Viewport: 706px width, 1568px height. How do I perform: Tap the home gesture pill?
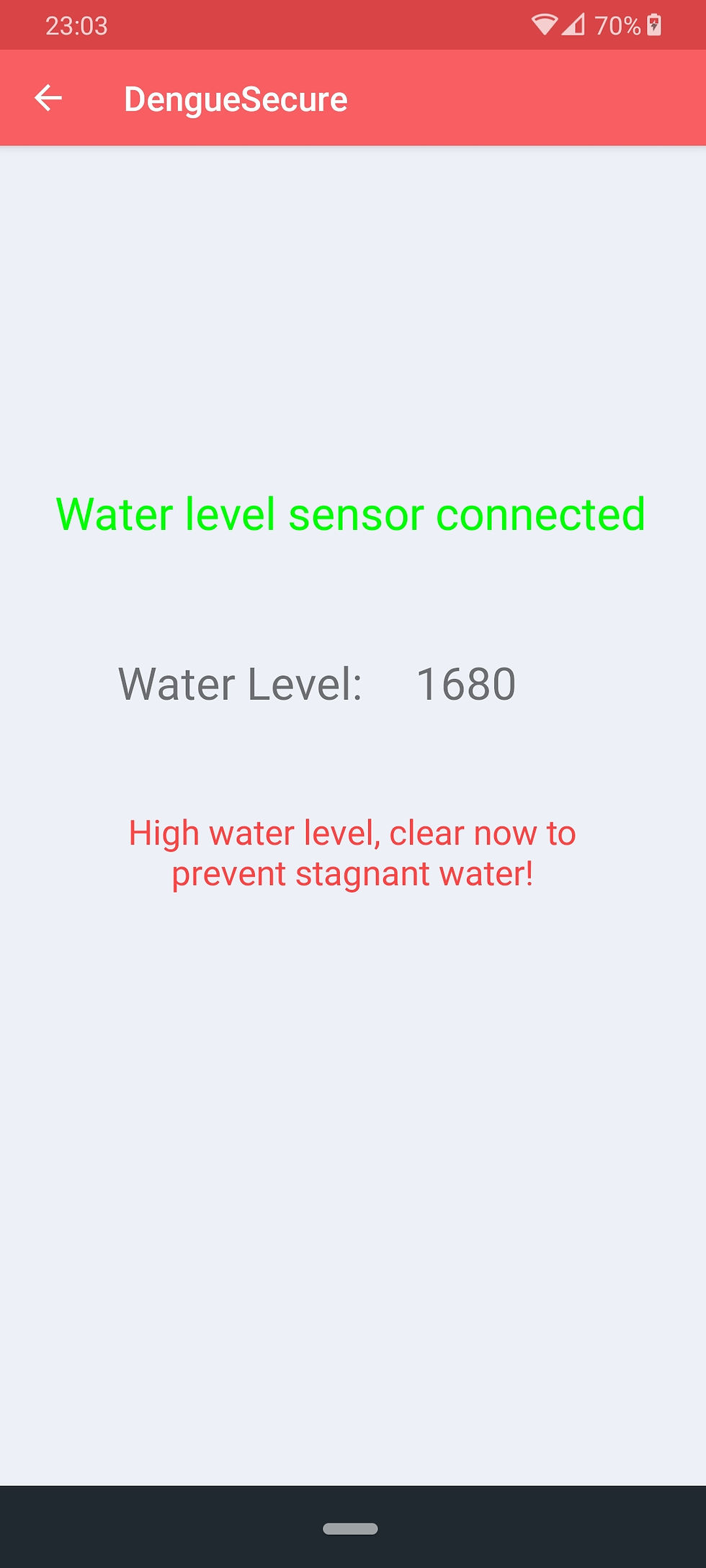point(350,1528)
